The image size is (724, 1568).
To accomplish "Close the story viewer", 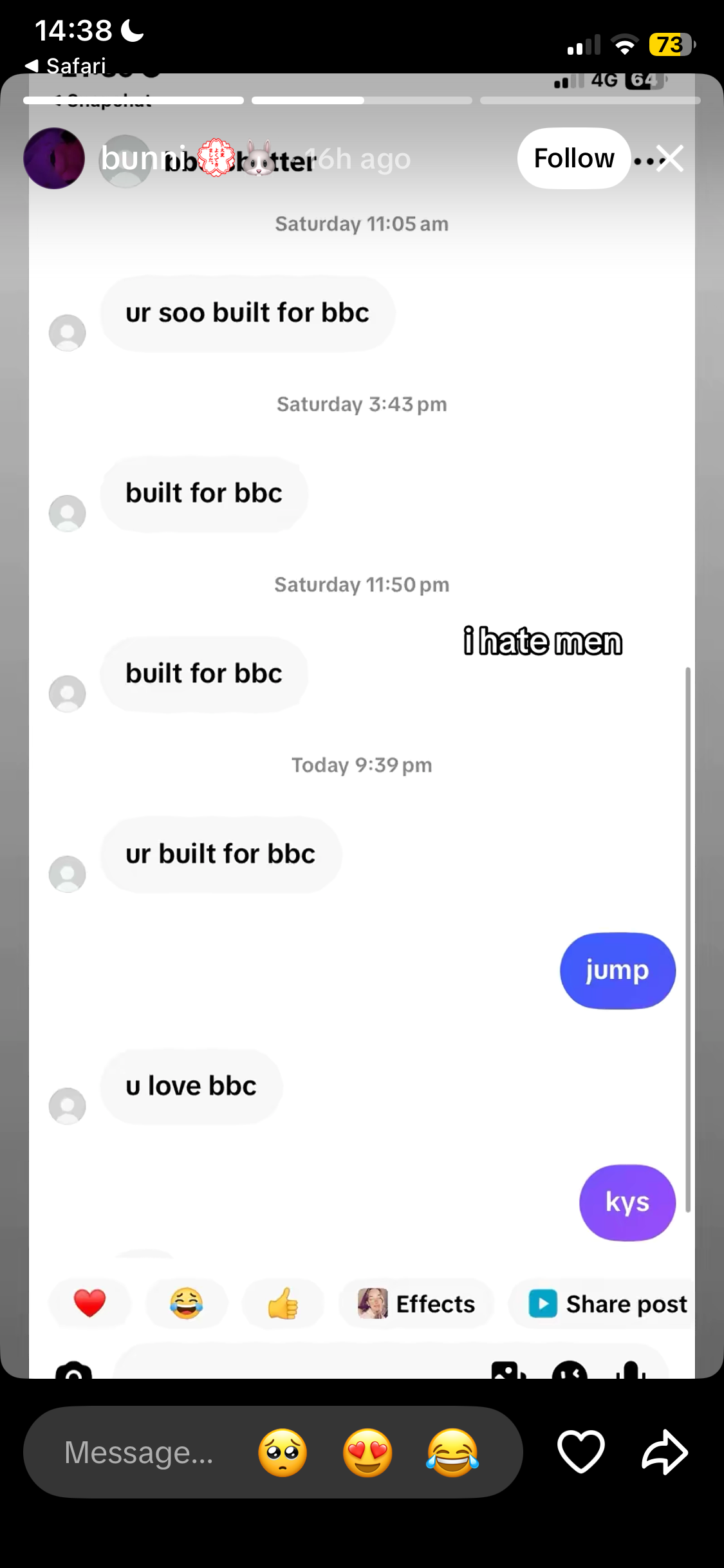I will (x=671, y=158).
